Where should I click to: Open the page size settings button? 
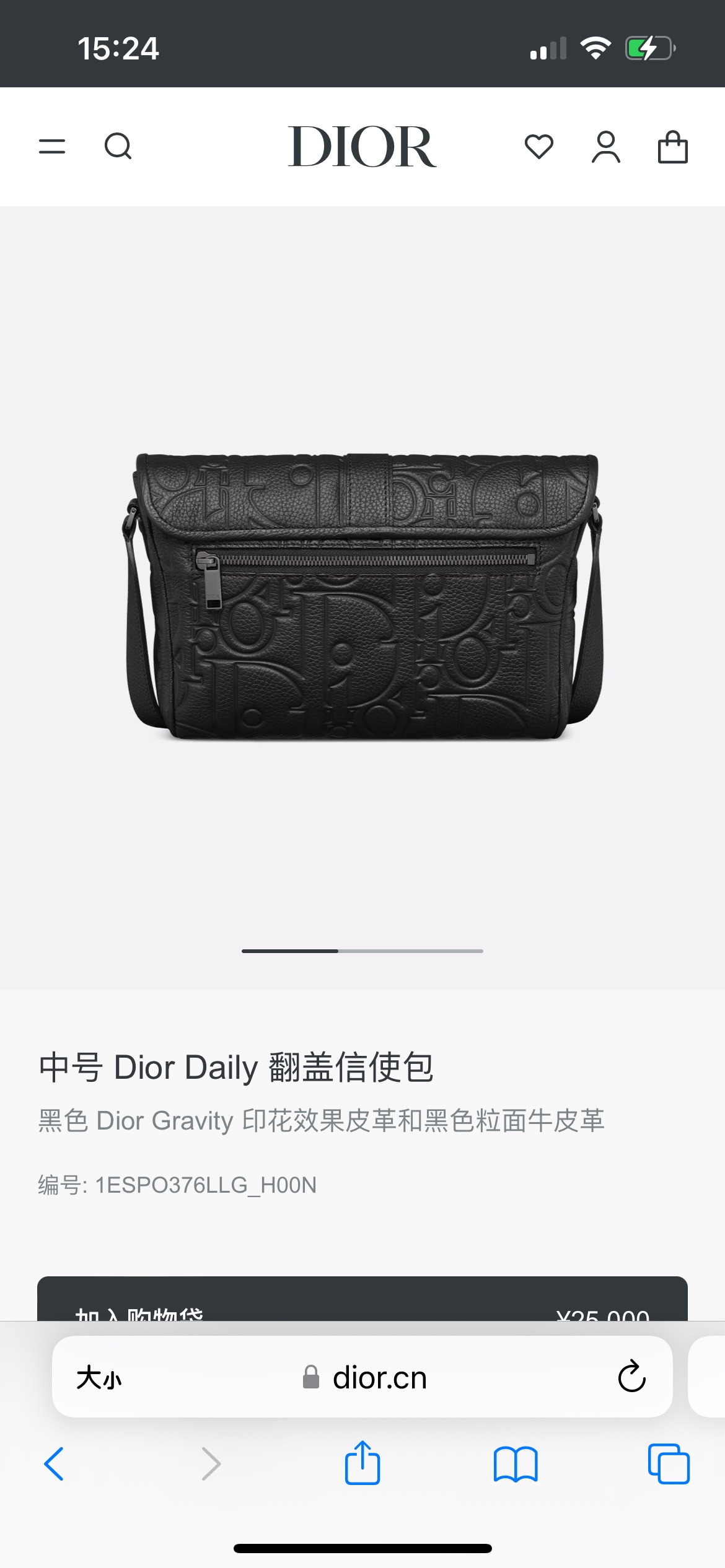(x=99, y=1378)
